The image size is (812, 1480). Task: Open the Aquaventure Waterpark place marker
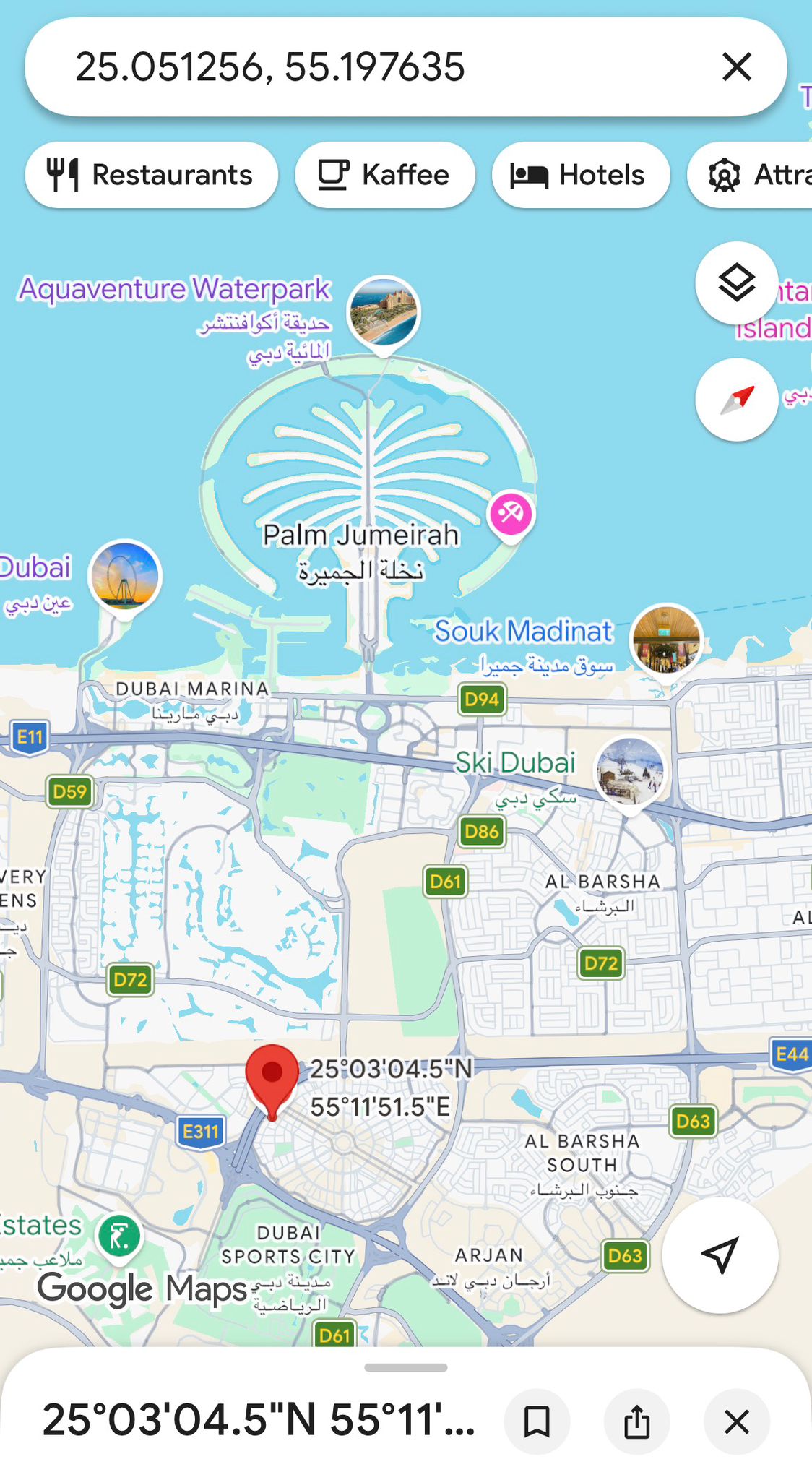tap(384, 312)
